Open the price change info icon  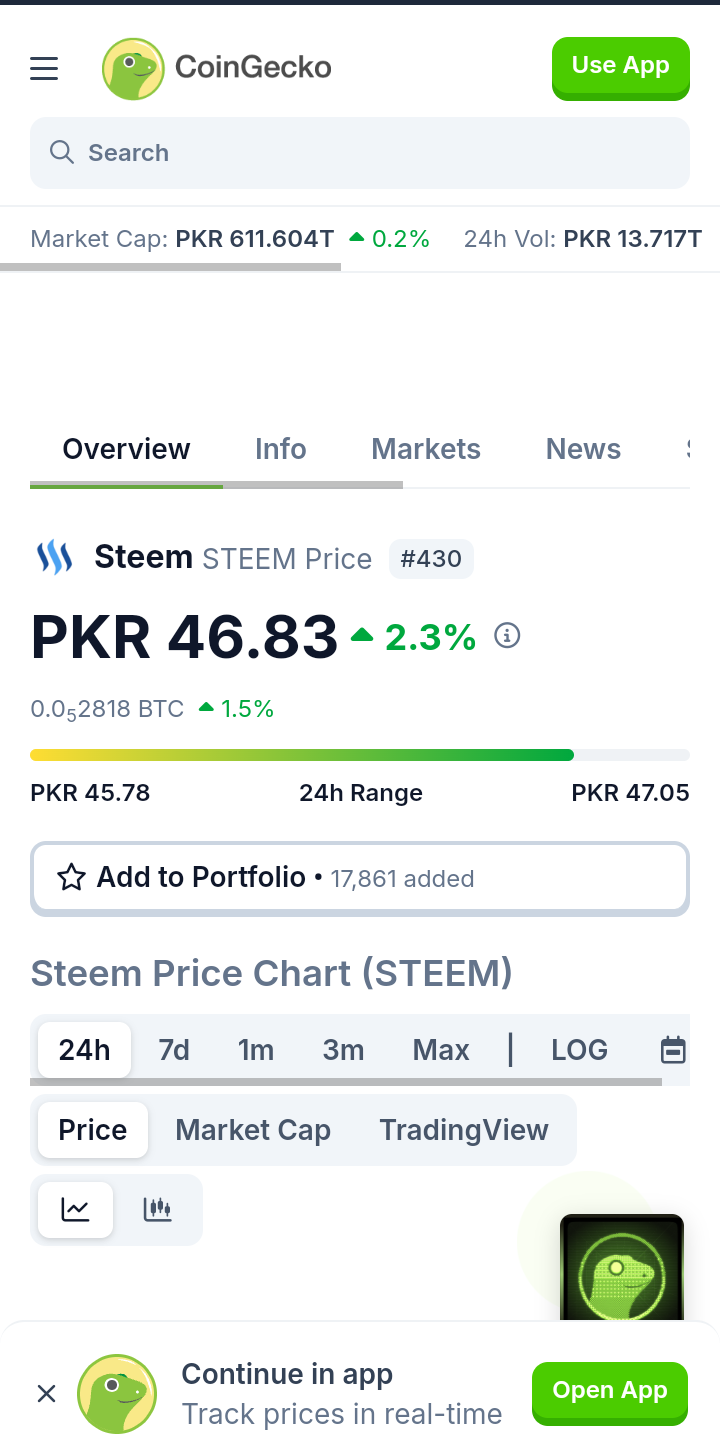(508, 636)
